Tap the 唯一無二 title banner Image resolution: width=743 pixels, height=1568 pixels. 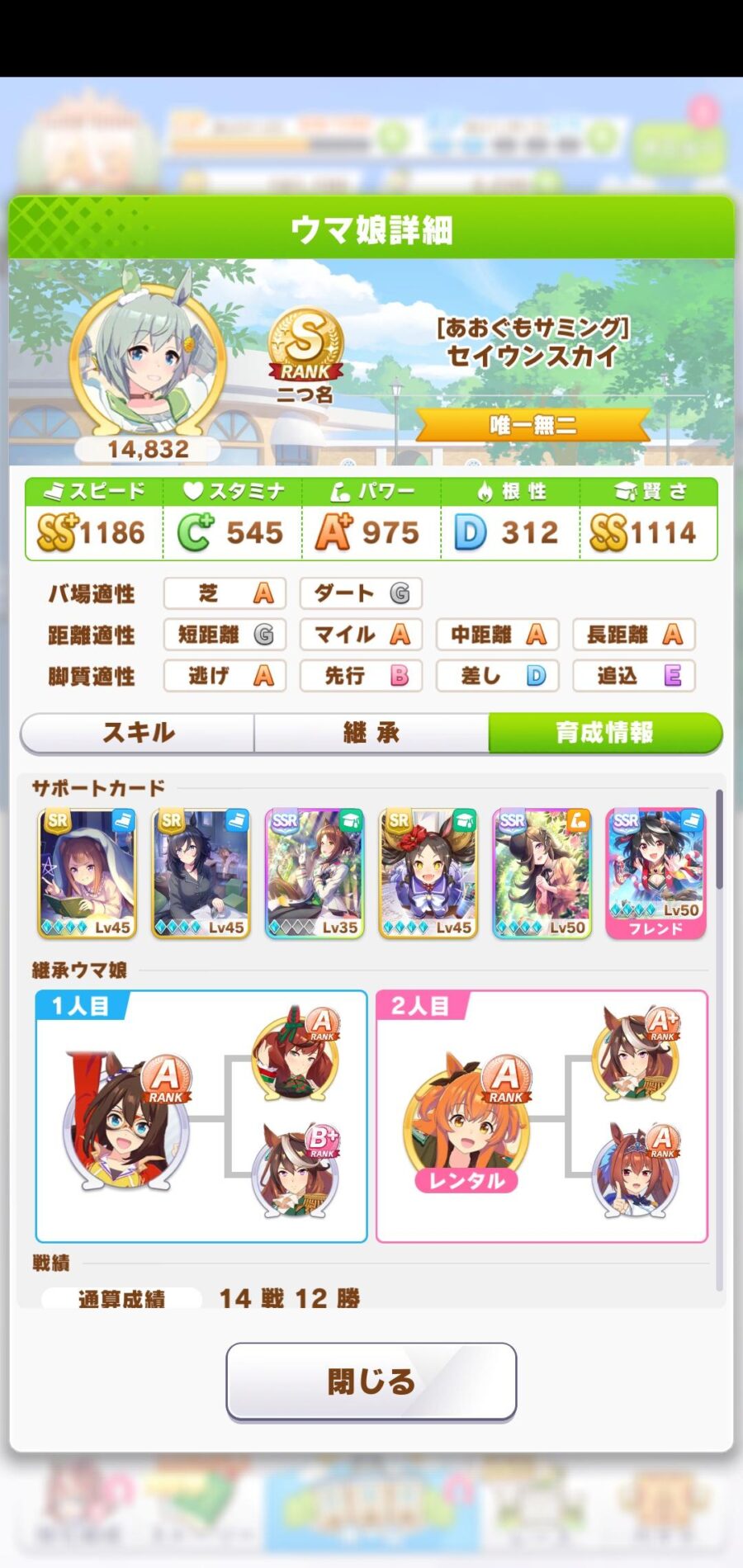pos(532,425)
